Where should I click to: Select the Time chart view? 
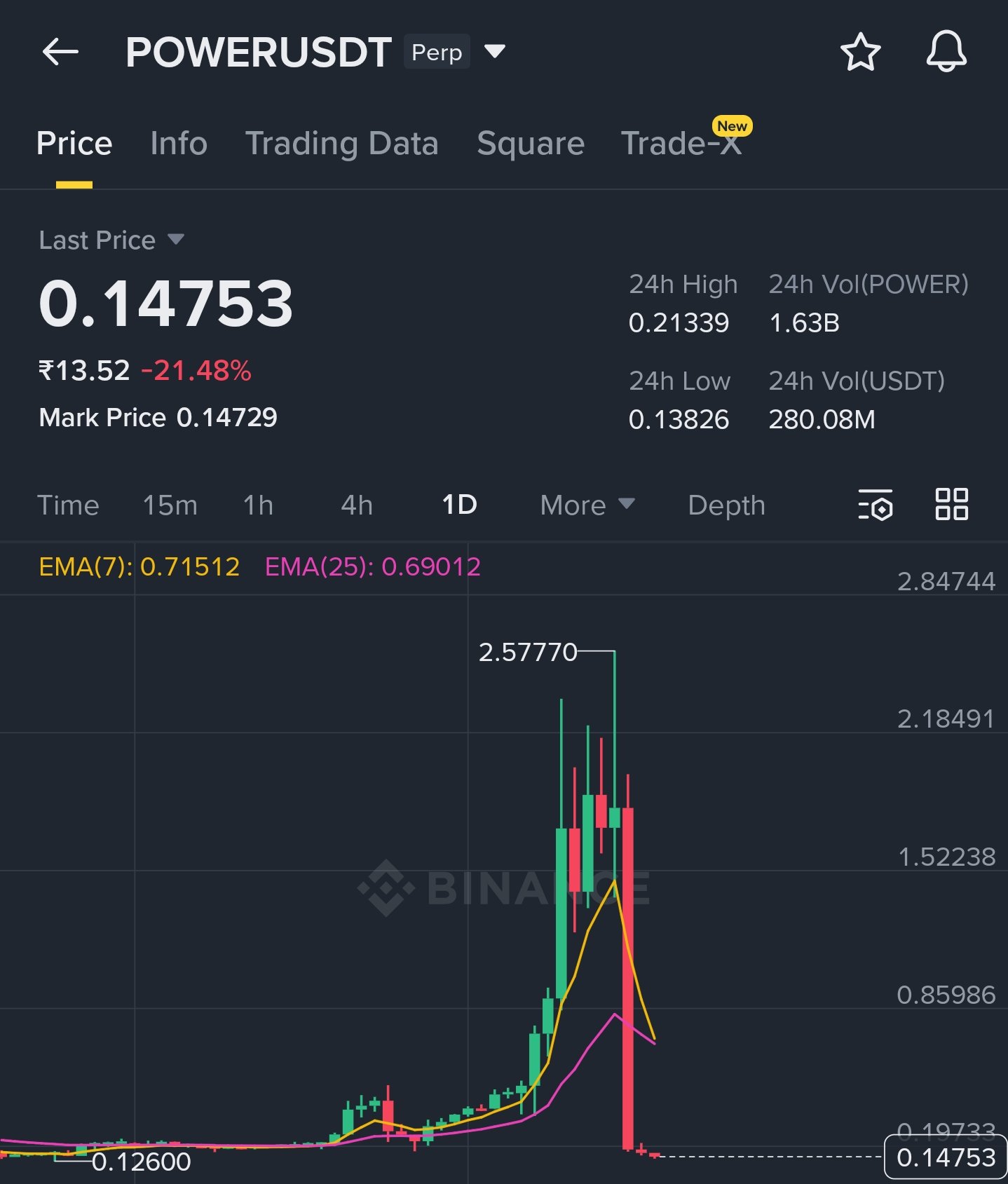(x=68, y=505)
